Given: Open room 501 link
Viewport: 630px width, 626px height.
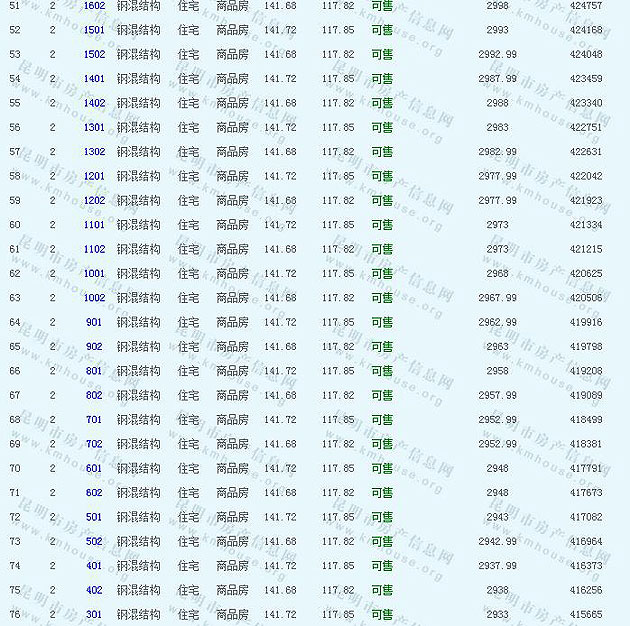Looking at the screenshot, I should [x=94, y=517].
